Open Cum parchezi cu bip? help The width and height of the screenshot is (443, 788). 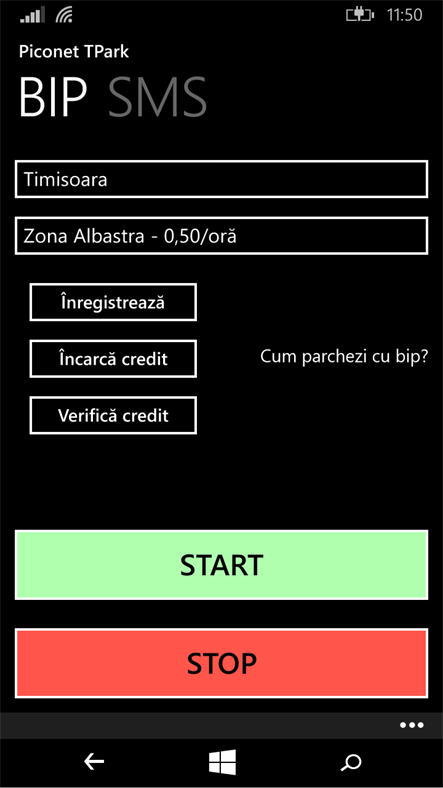pyautogui.click(x=344, y=357)
